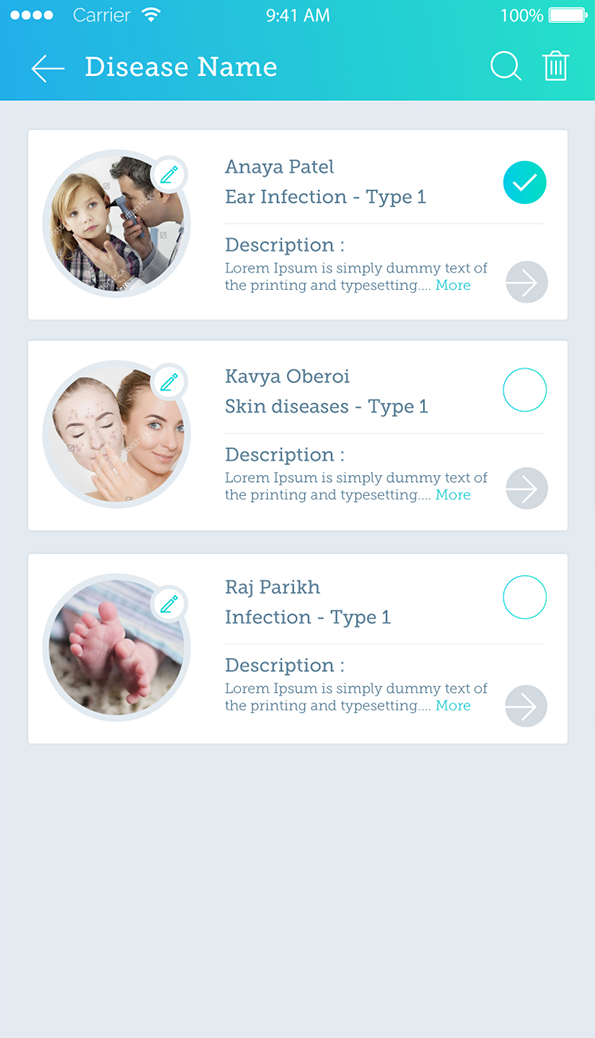Expand More in Ear Infection description

453,285
